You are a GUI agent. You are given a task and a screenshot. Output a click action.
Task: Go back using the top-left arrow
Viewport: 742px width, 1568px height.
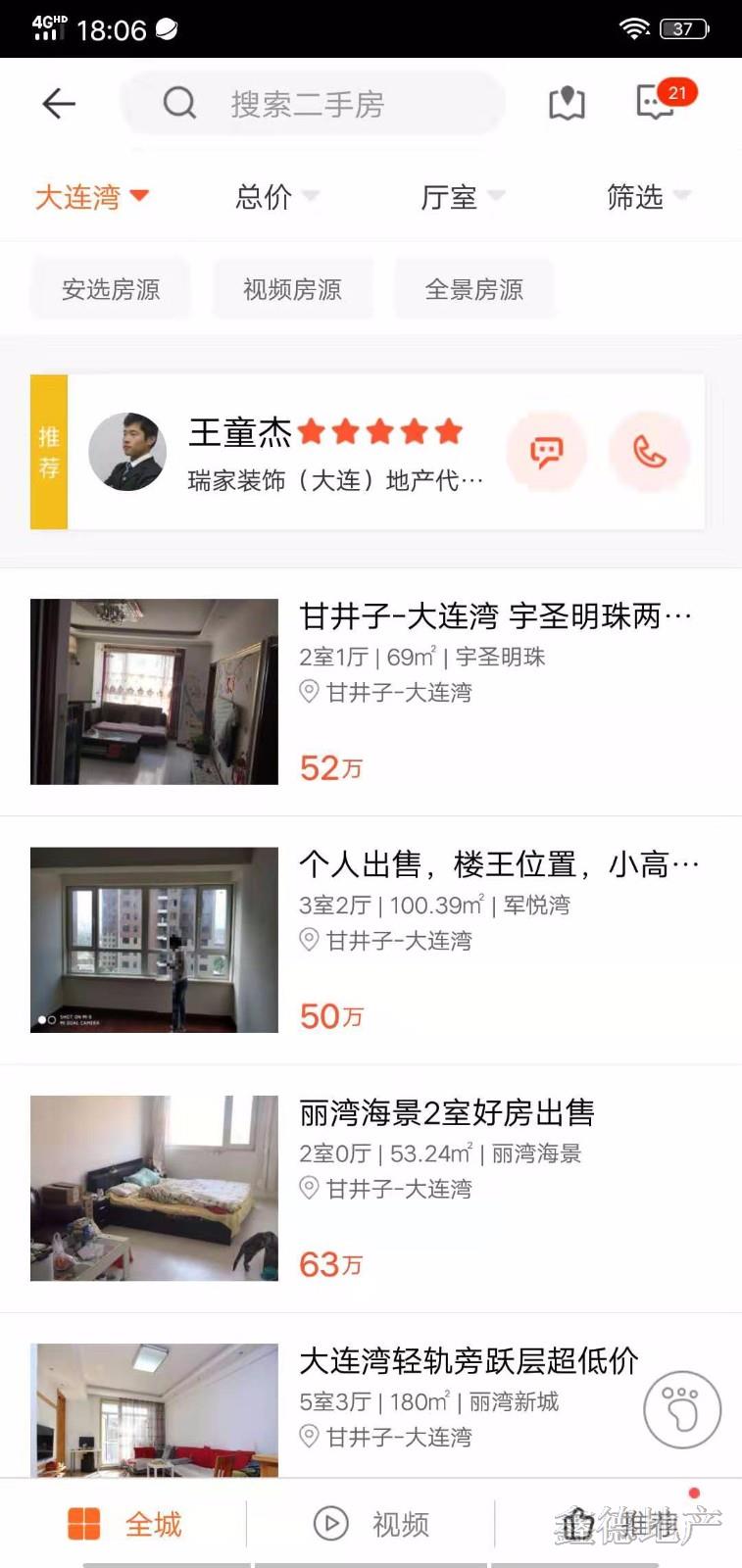coord(59,103)
